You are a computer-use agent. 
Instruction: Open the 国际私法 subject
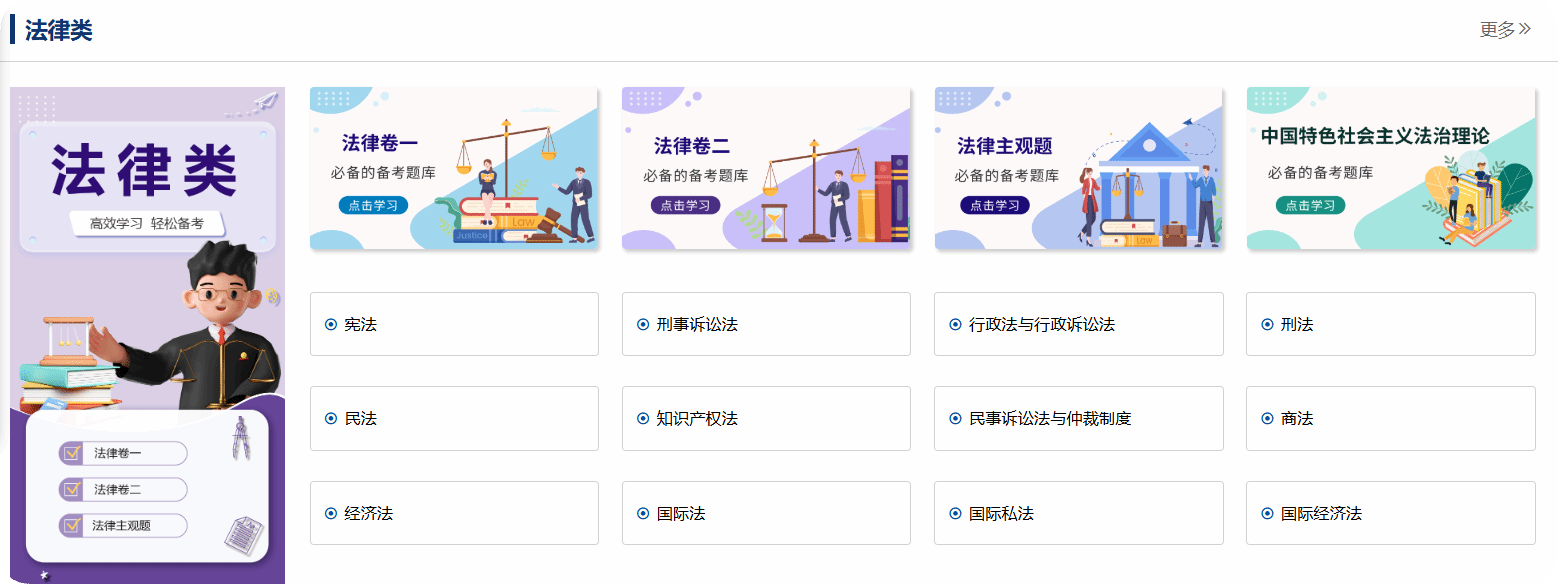(1078, 513)
